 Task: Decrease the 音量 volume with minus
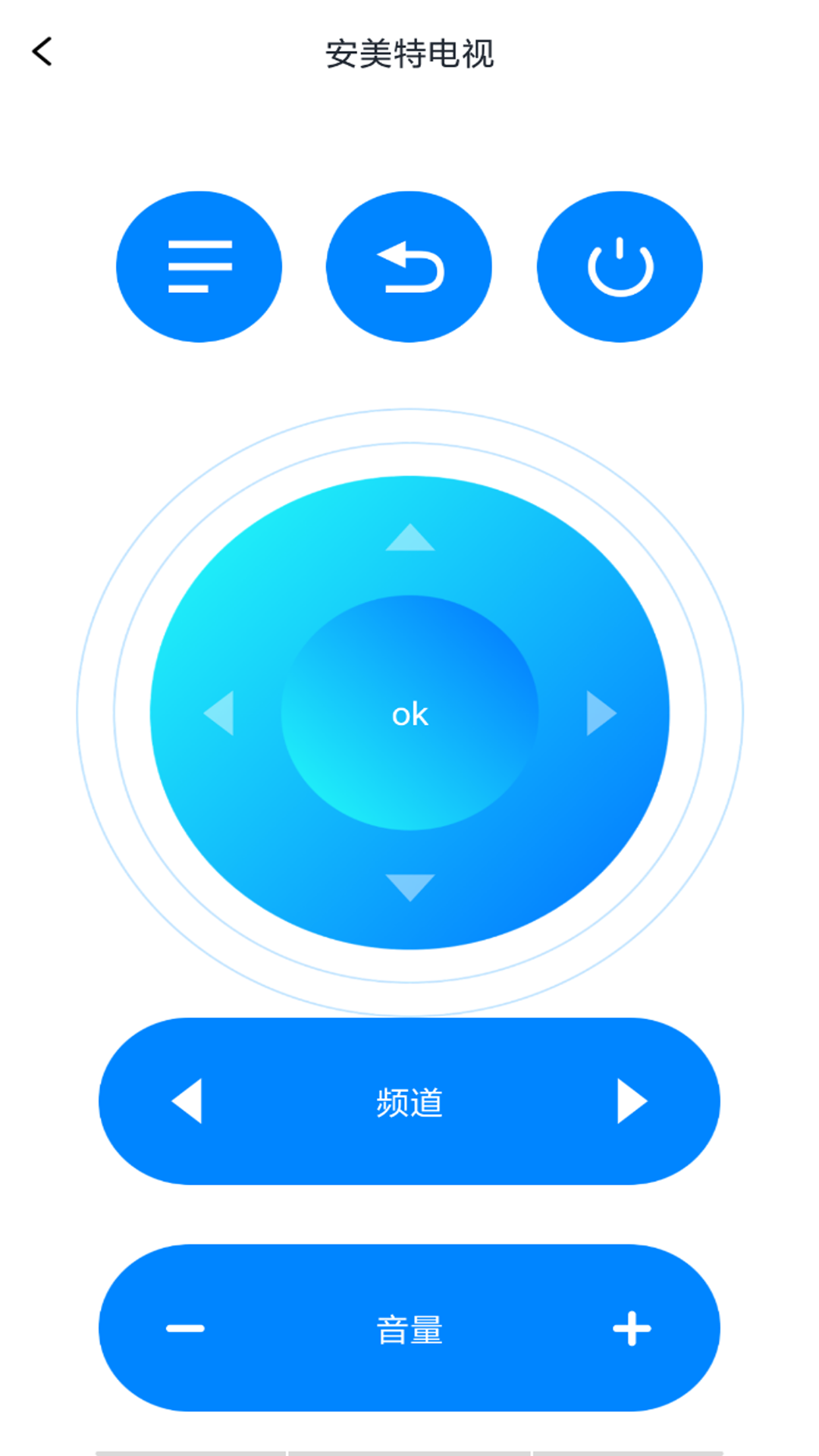[186, 1328]
